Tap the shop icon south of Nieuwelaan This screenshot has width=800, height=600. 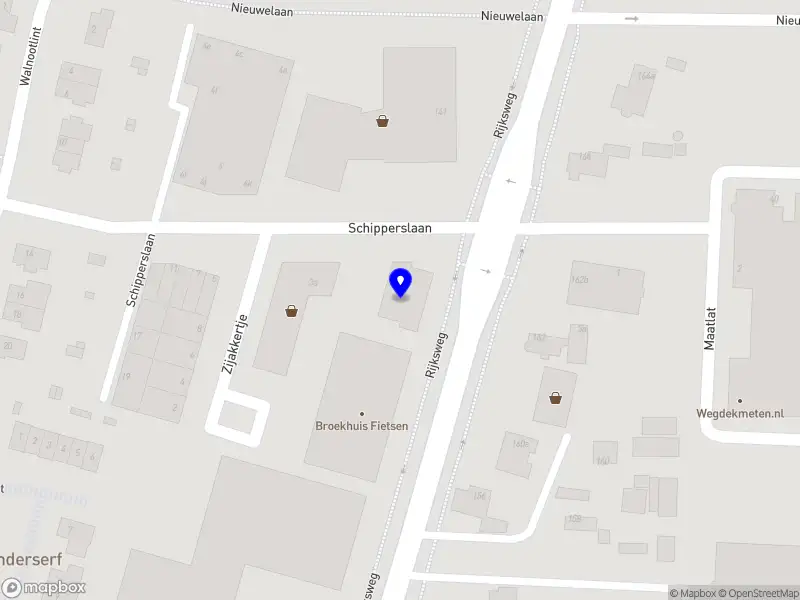(382, 121)
